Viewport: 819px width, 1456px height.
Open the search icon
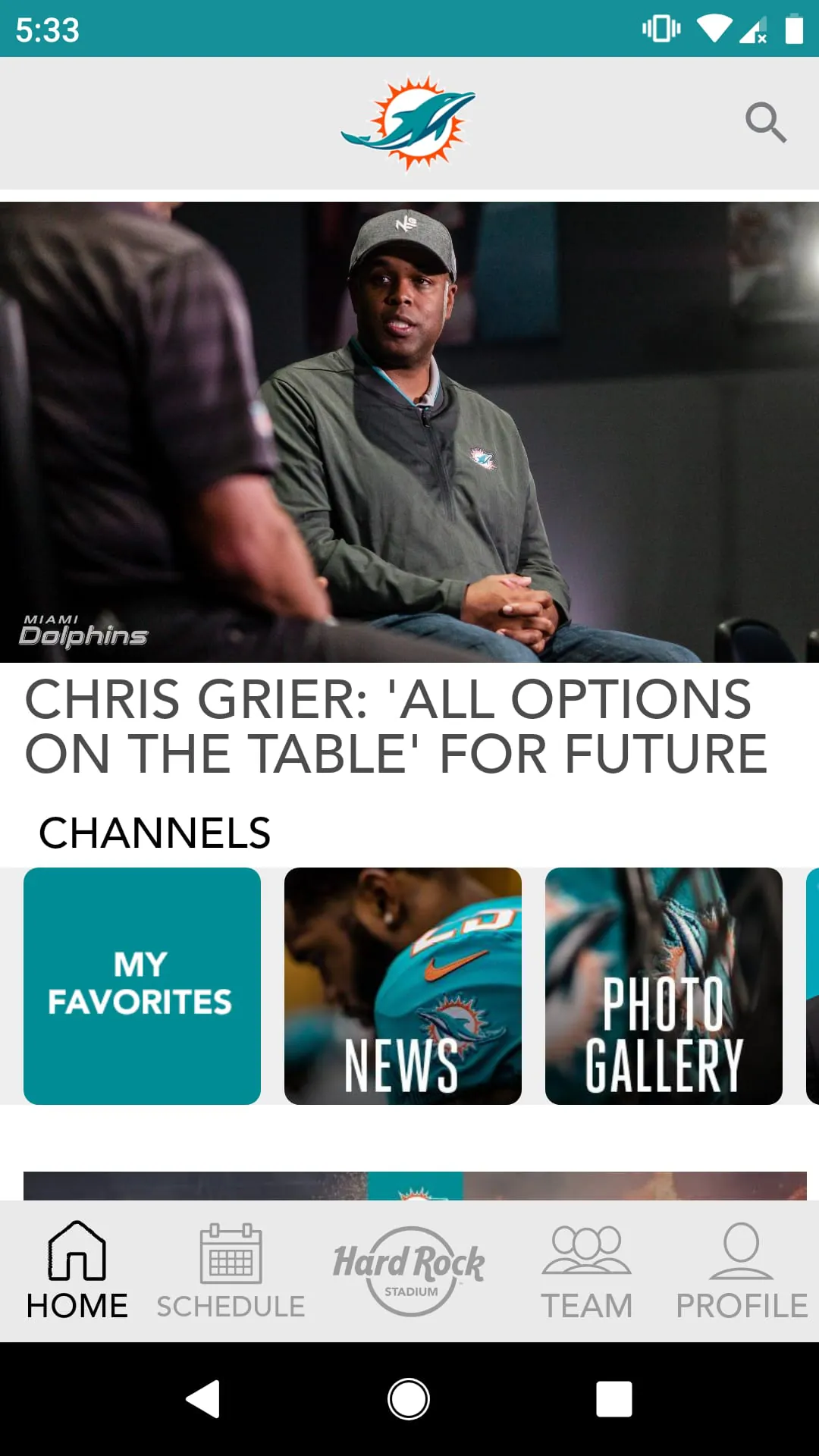point(766,123)
